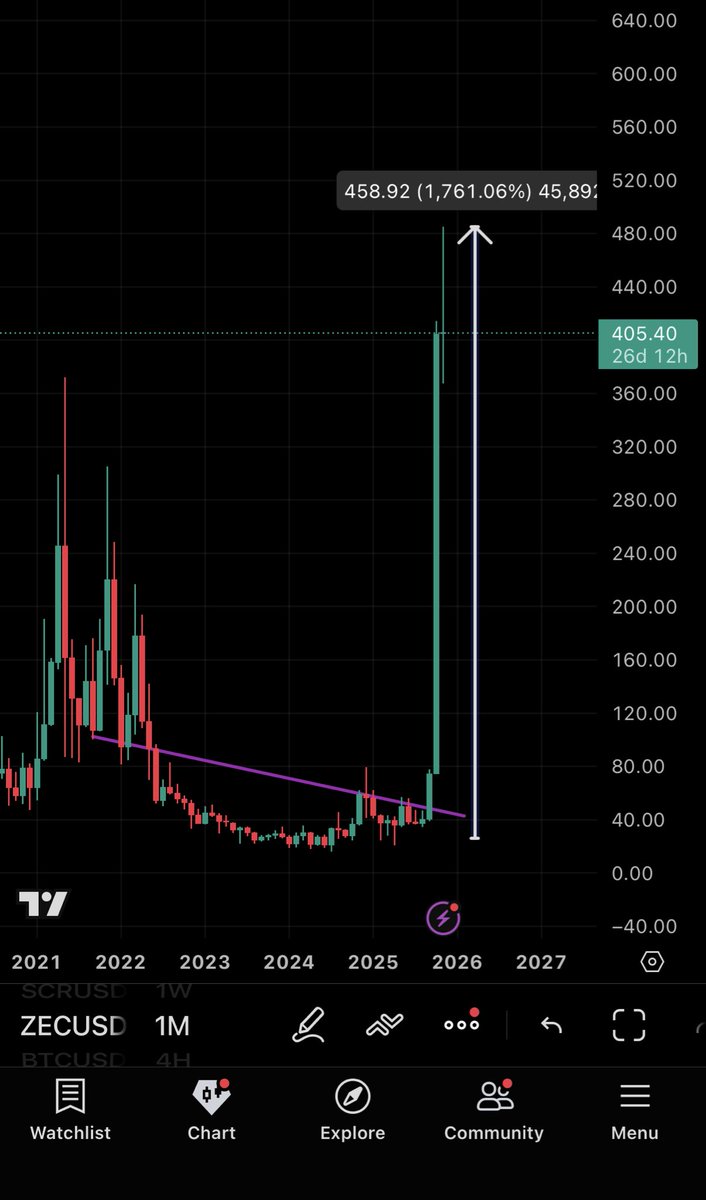Open chart settings hexagon icon
The height and width of the screenshot is (1200, 706).
pos(652,962)
